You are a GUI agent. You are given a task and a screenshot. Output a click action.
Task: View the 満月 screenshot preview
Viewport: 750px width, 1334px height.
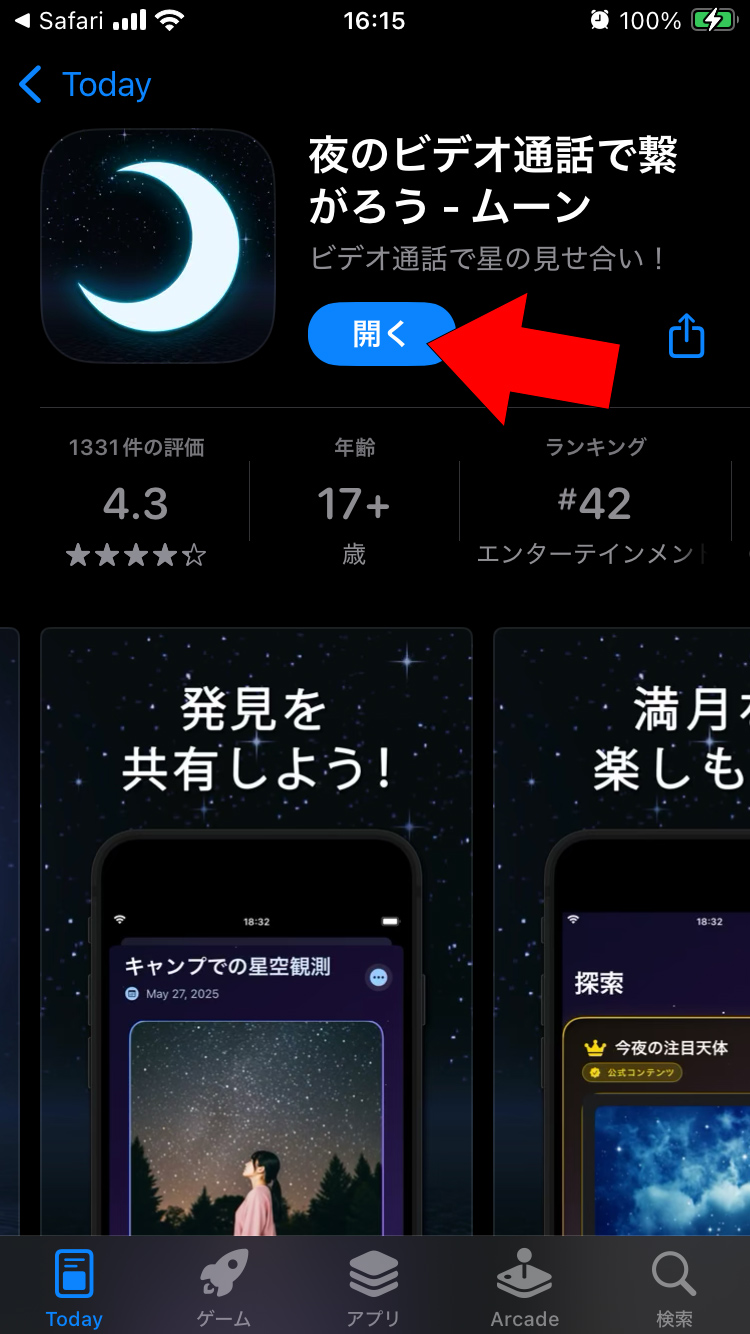tap(622, 931)
